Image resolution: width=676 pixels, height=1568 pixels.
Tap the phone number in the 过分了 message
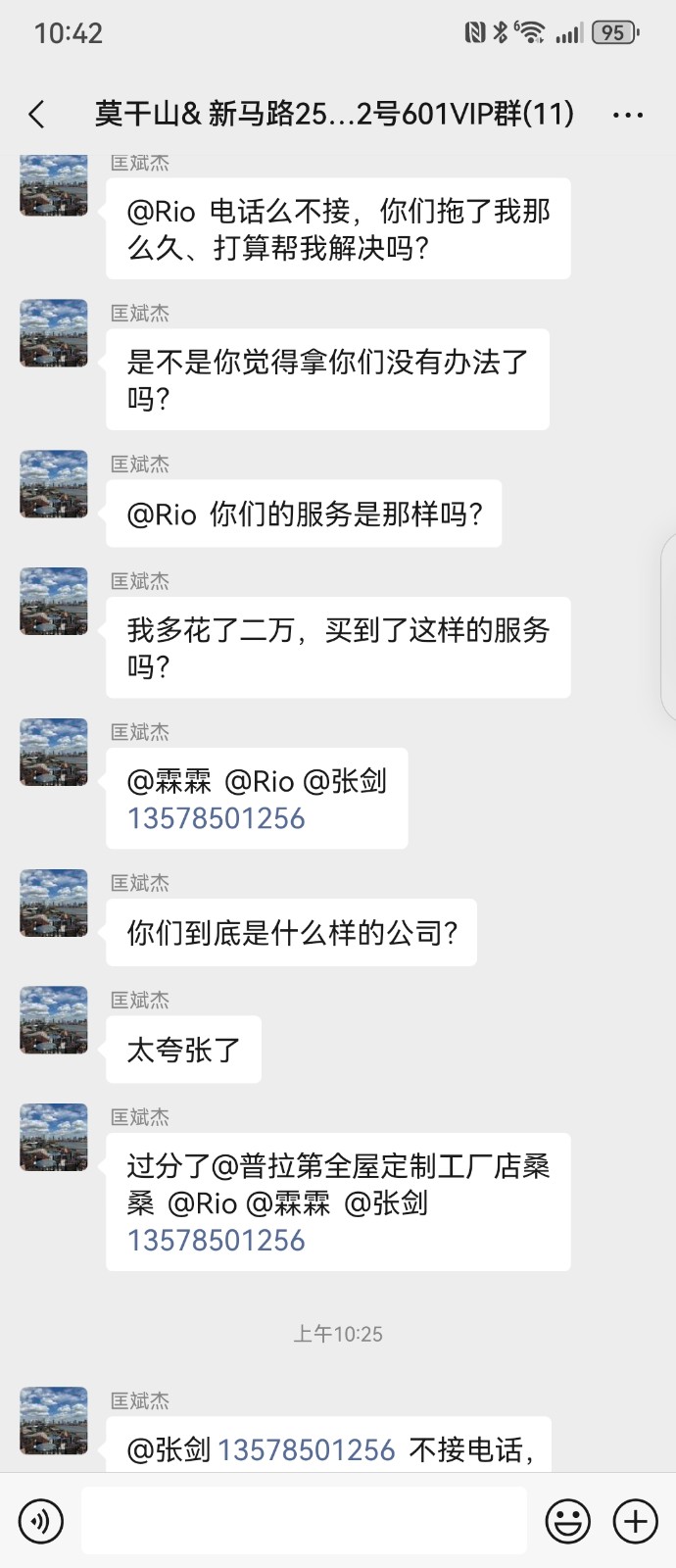[x=217, y=1241]
